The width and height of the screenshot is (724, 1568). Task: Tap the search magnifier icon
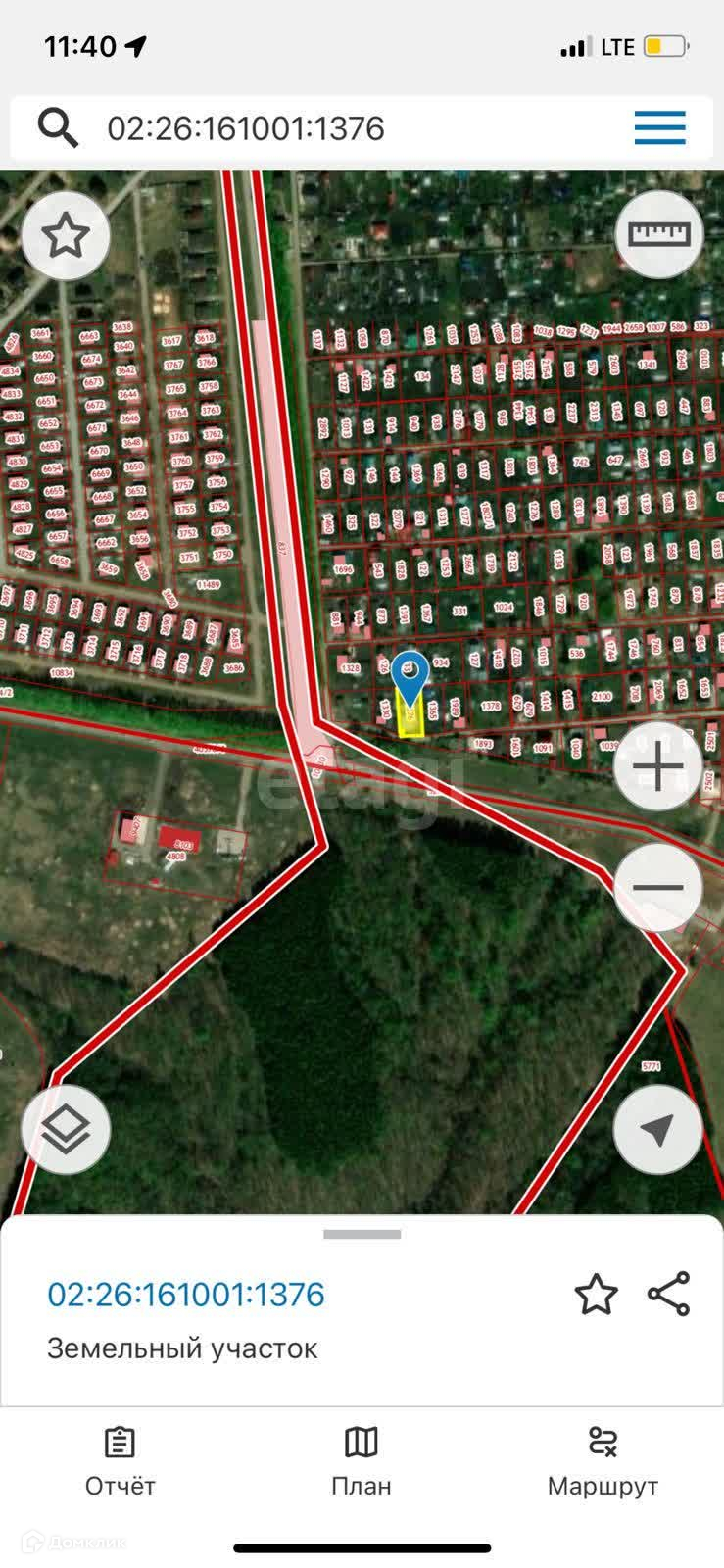[58, 128]
